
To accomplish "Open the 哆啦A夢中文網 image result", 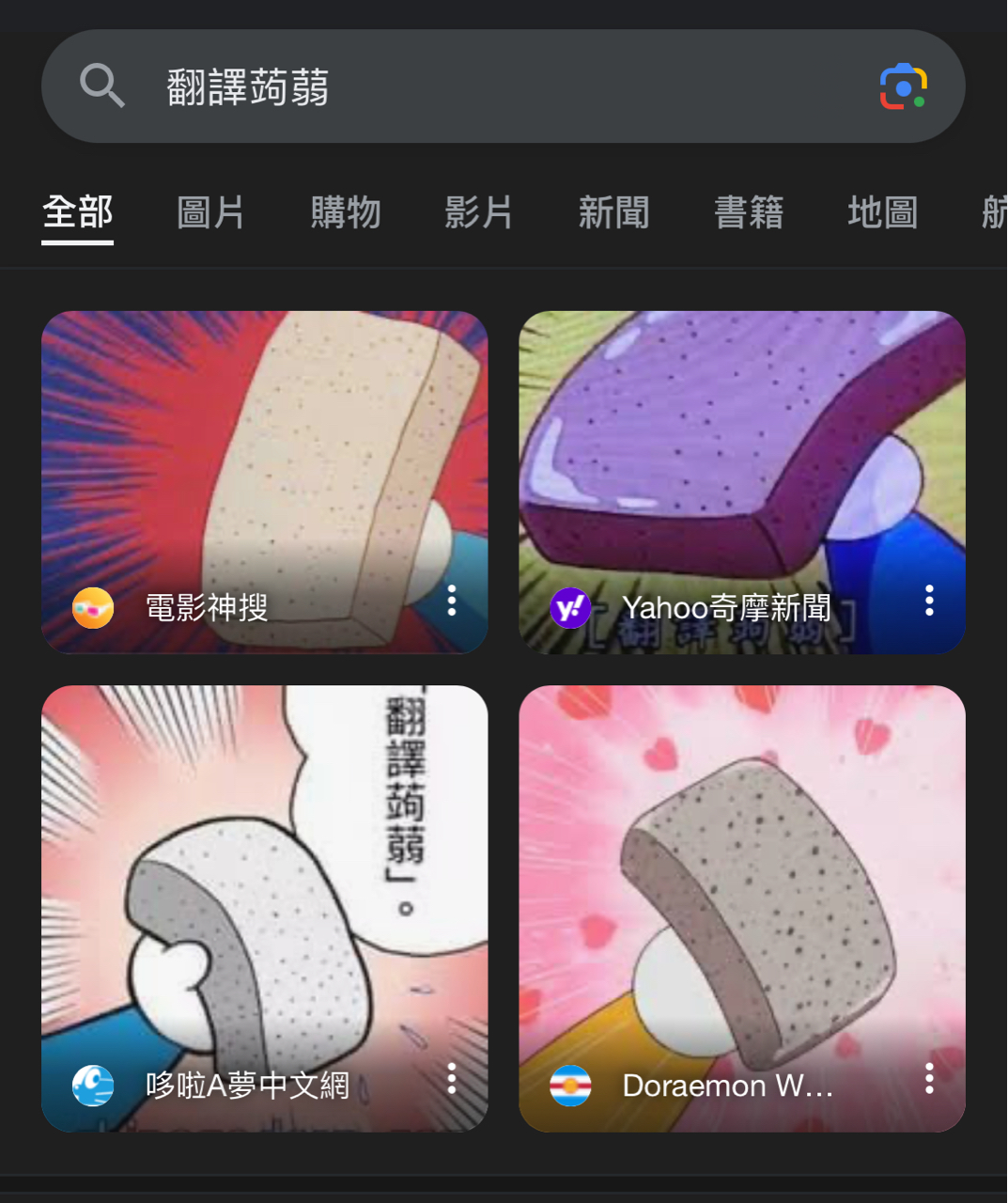I will click(x=264, y=893).
